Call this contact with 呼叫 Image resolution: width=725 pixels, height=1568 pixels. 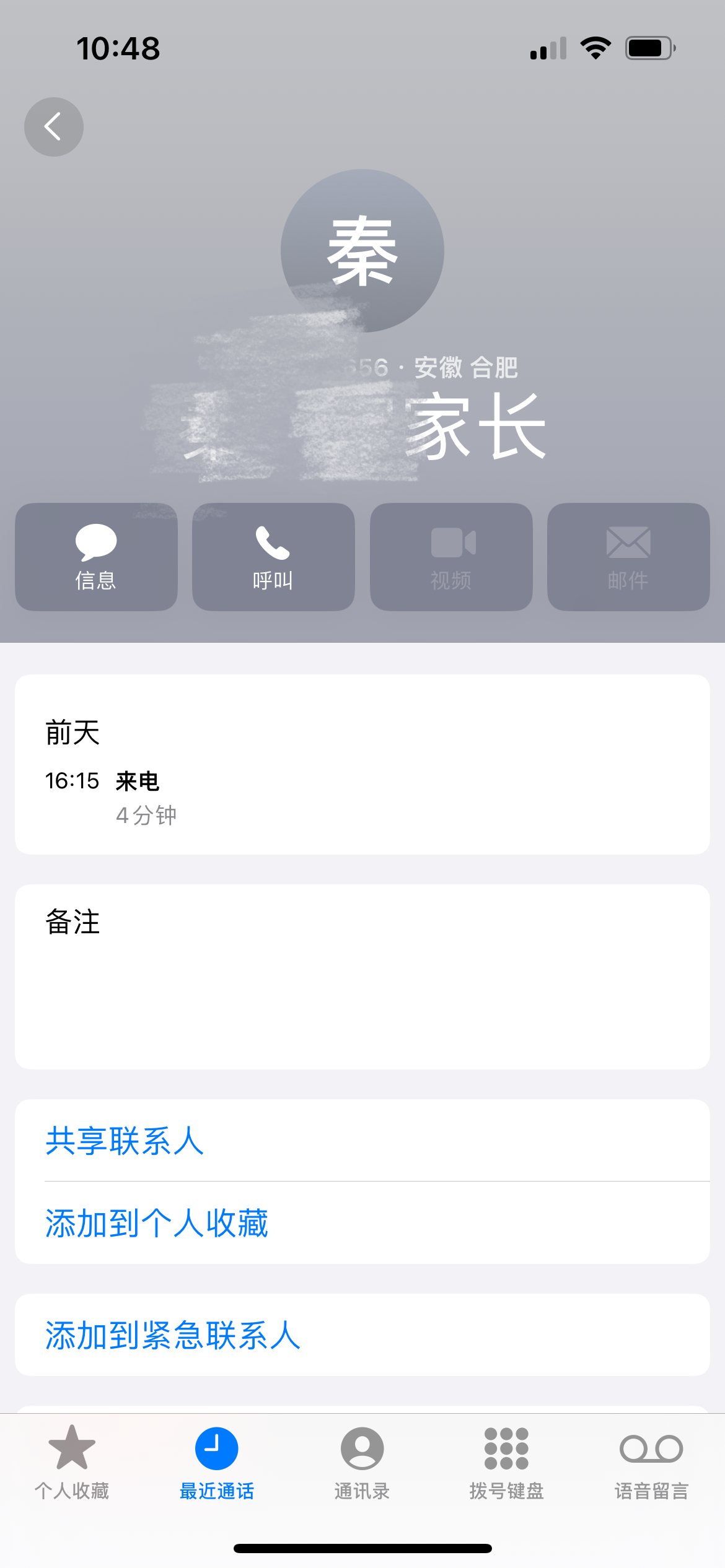click(x=273, y=557)
